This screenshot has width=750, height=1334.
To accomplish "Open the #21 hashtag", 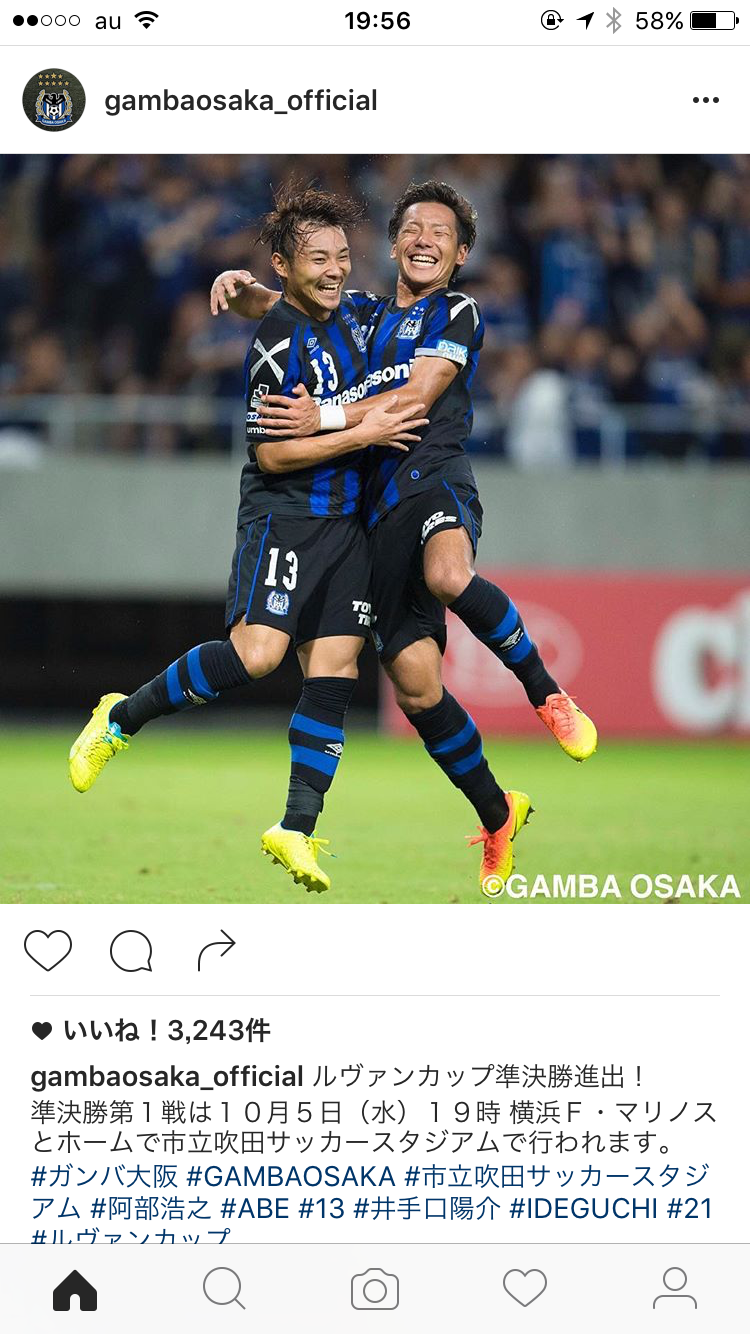I will pyautogui.click(x=690, y=1208).
